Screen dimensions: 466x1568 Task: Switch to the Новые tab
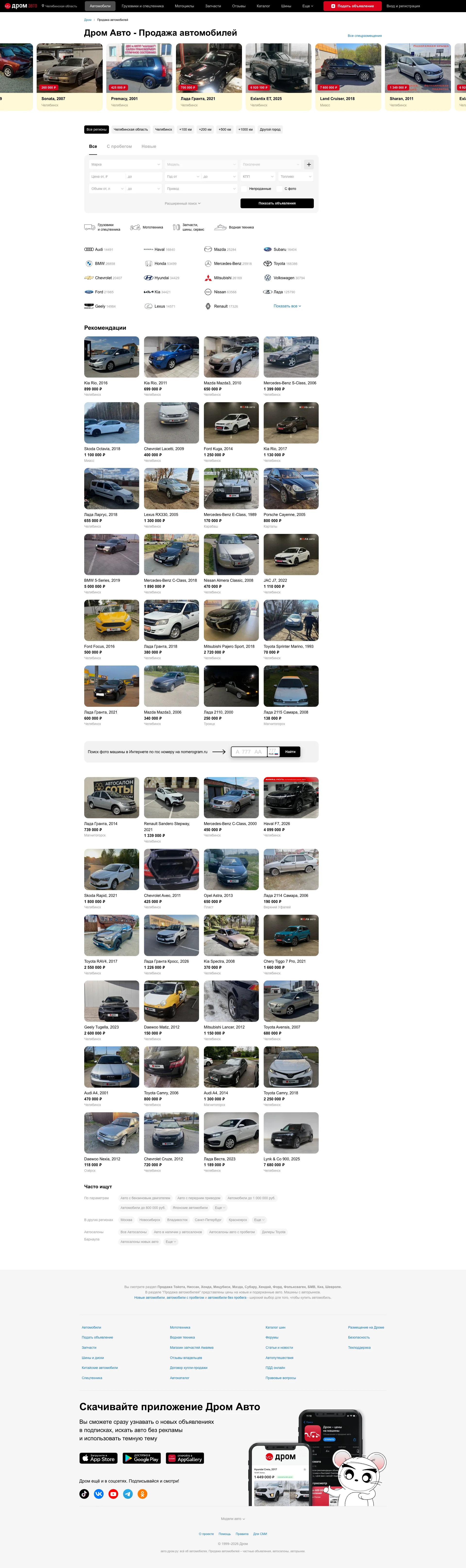[x=149, y=147]
